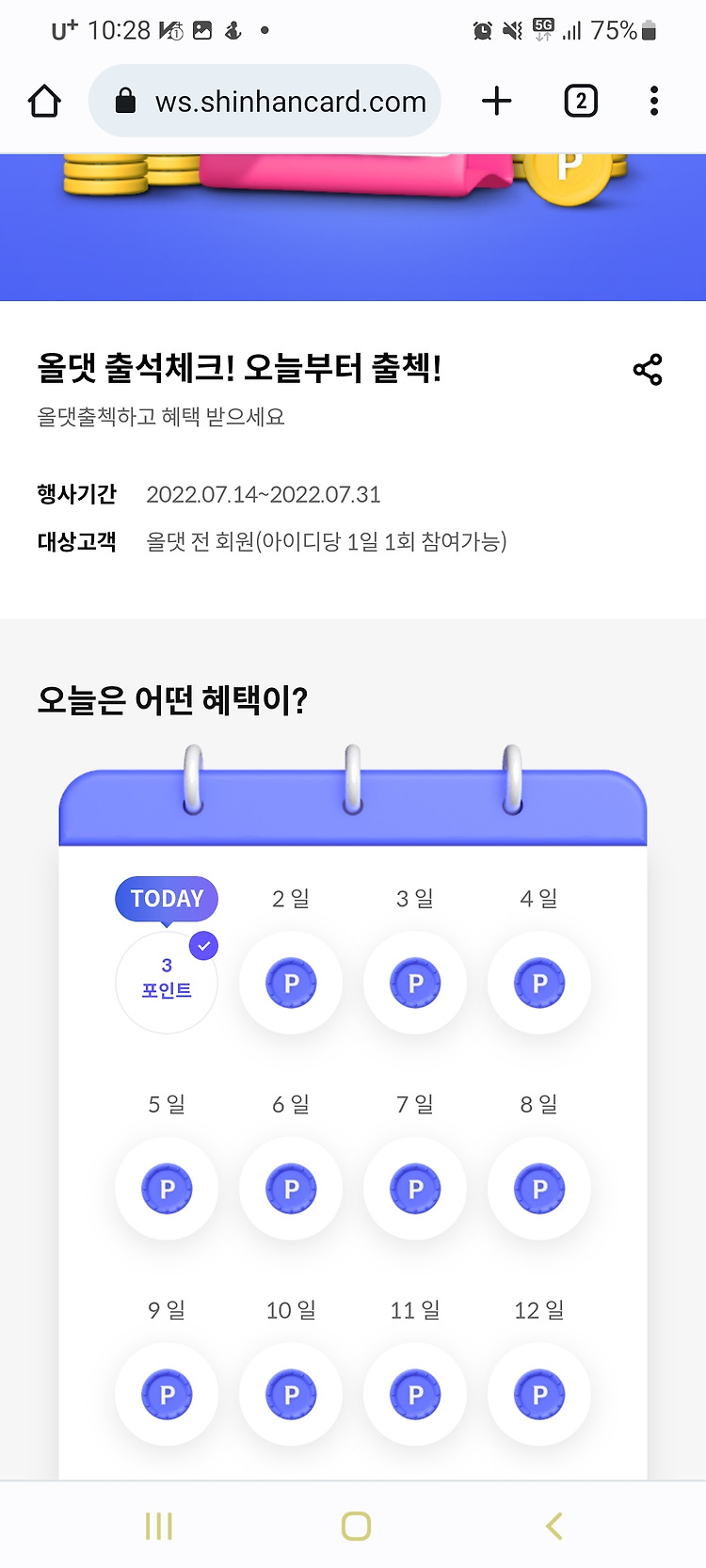Tap the TODAY 3 포인트 stamp

point(167,983)
